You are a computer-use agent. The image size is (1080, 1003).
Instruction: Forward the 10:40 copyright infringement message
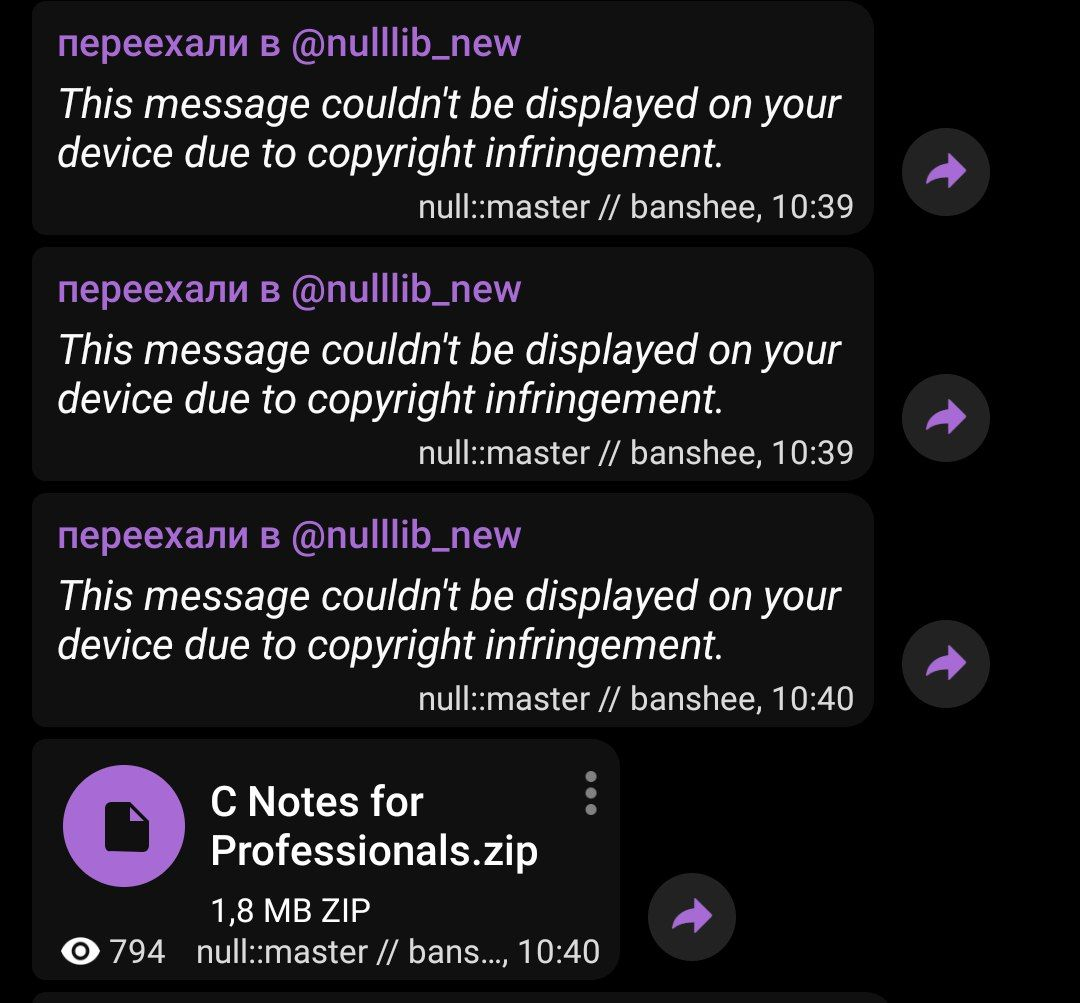tap(945, 663)
